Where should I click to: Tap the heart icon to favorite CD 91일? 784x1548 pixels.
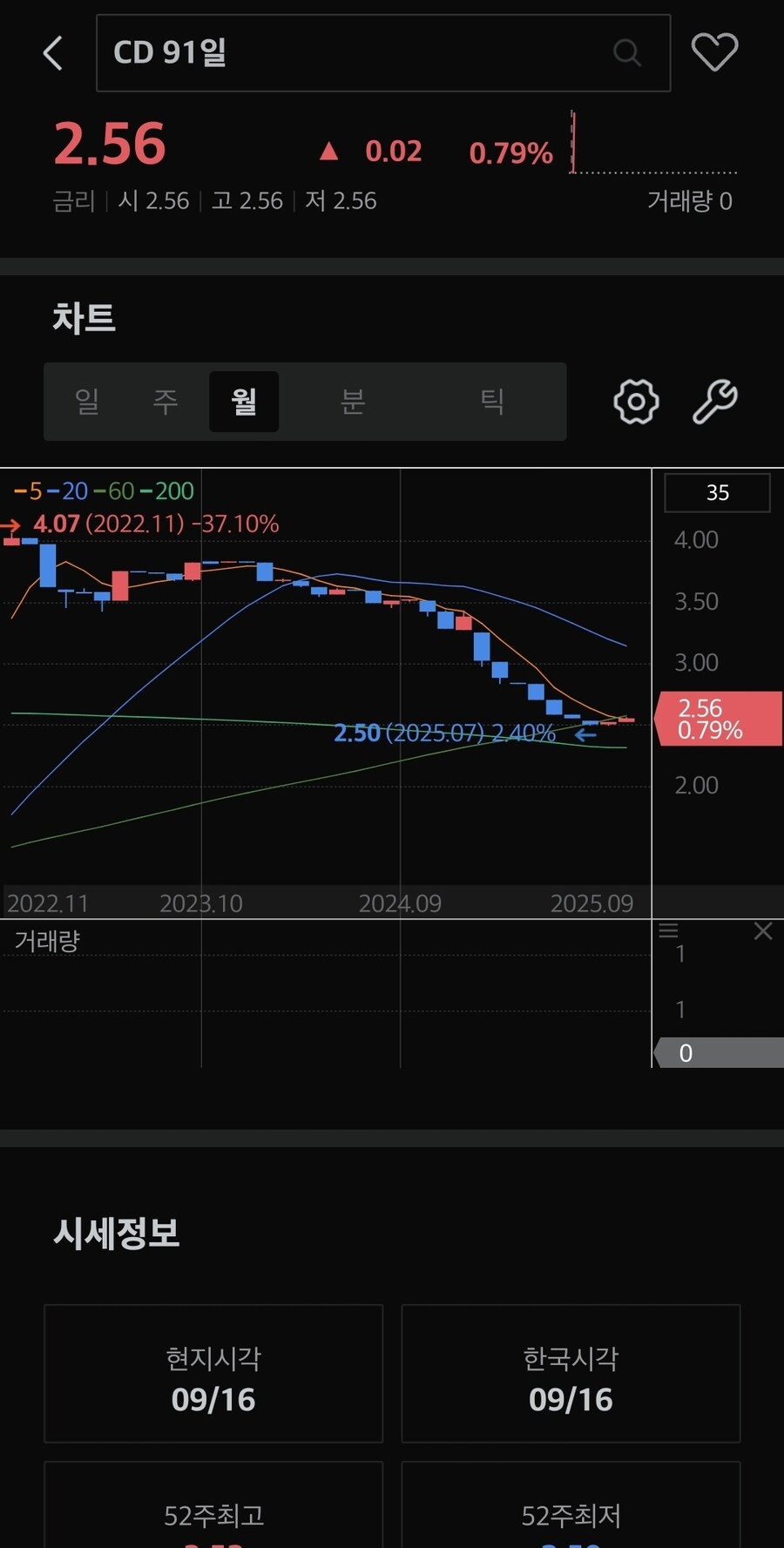714,51
